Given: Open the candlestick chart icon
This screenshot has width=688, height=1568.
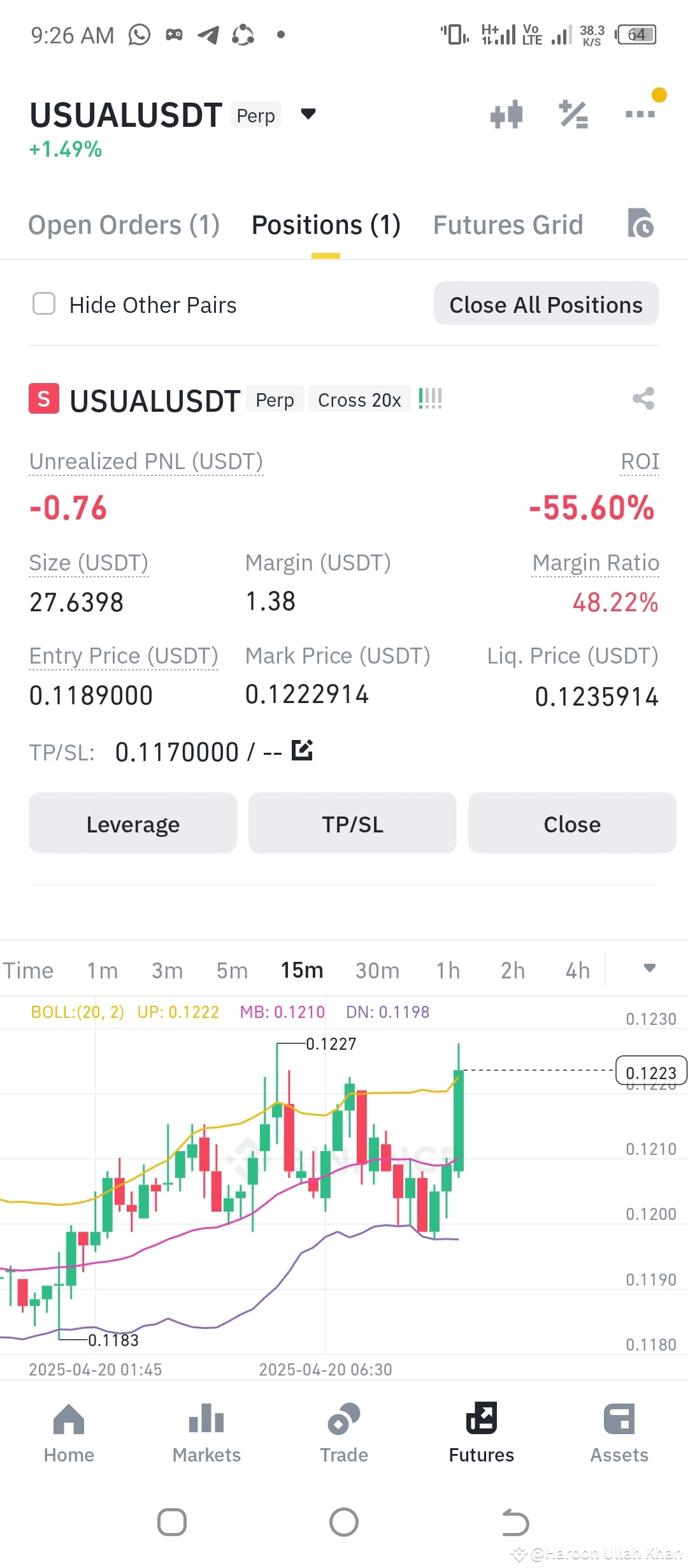Looking at the screenshot, I should click(506, 114).
